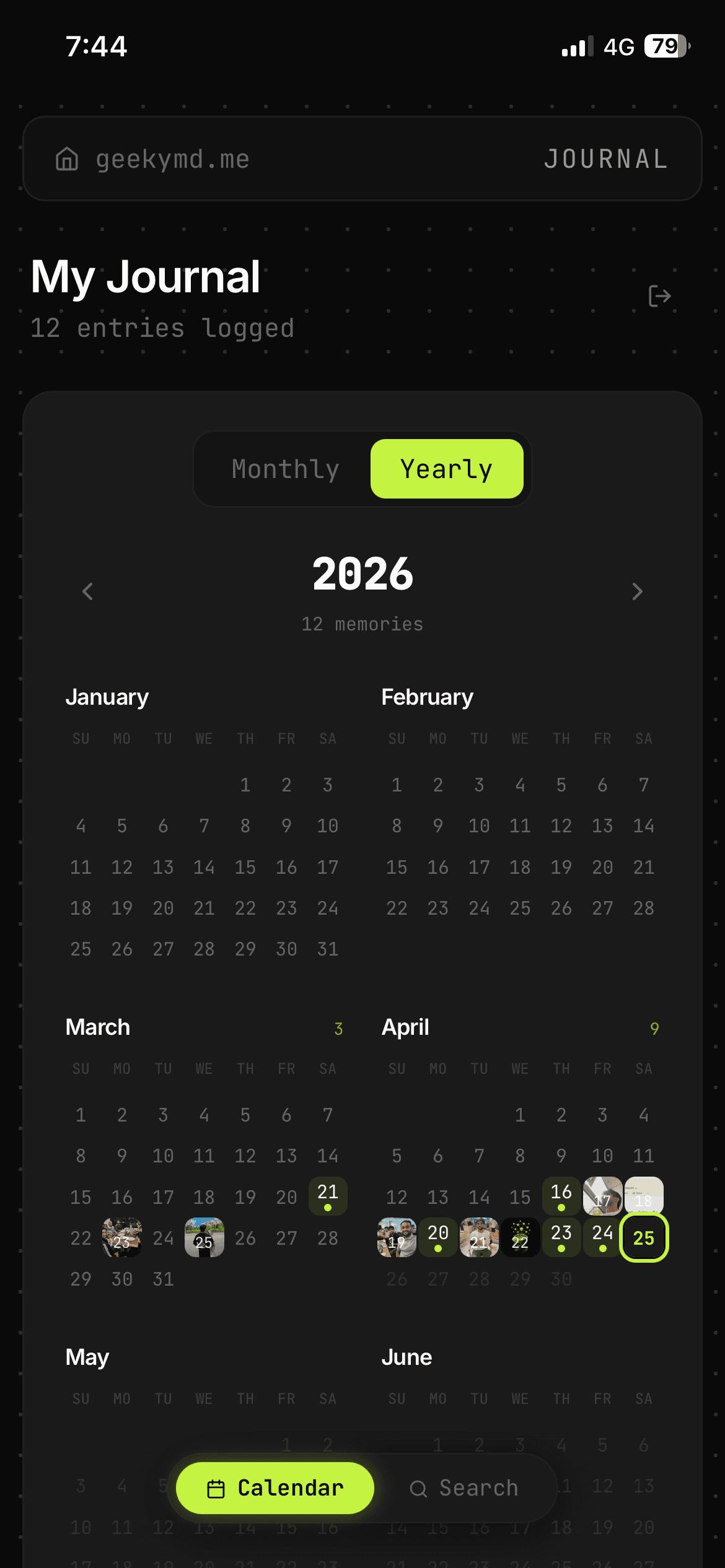Log out using the sign-out icon
725x1568 pixels.
(x=659, y=295)
